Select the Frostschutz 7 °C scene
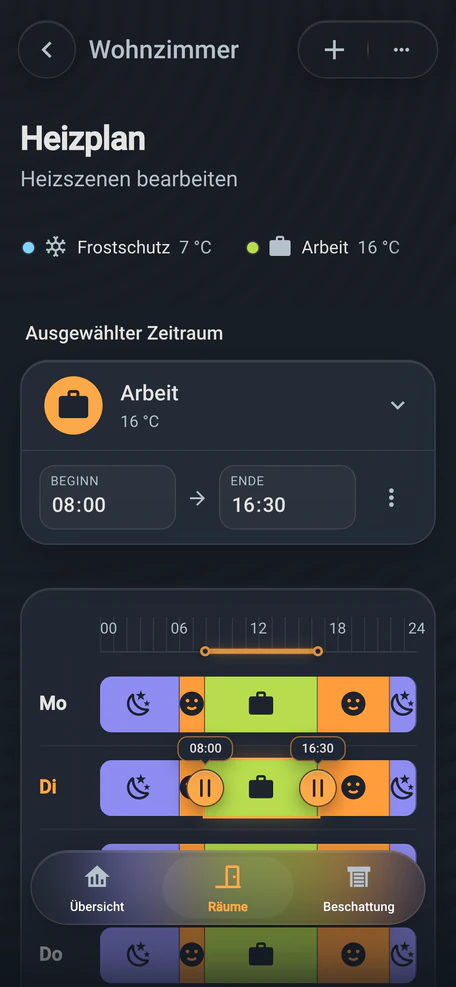The width and height of the screenshot is (456, 987). pos(117,247)
